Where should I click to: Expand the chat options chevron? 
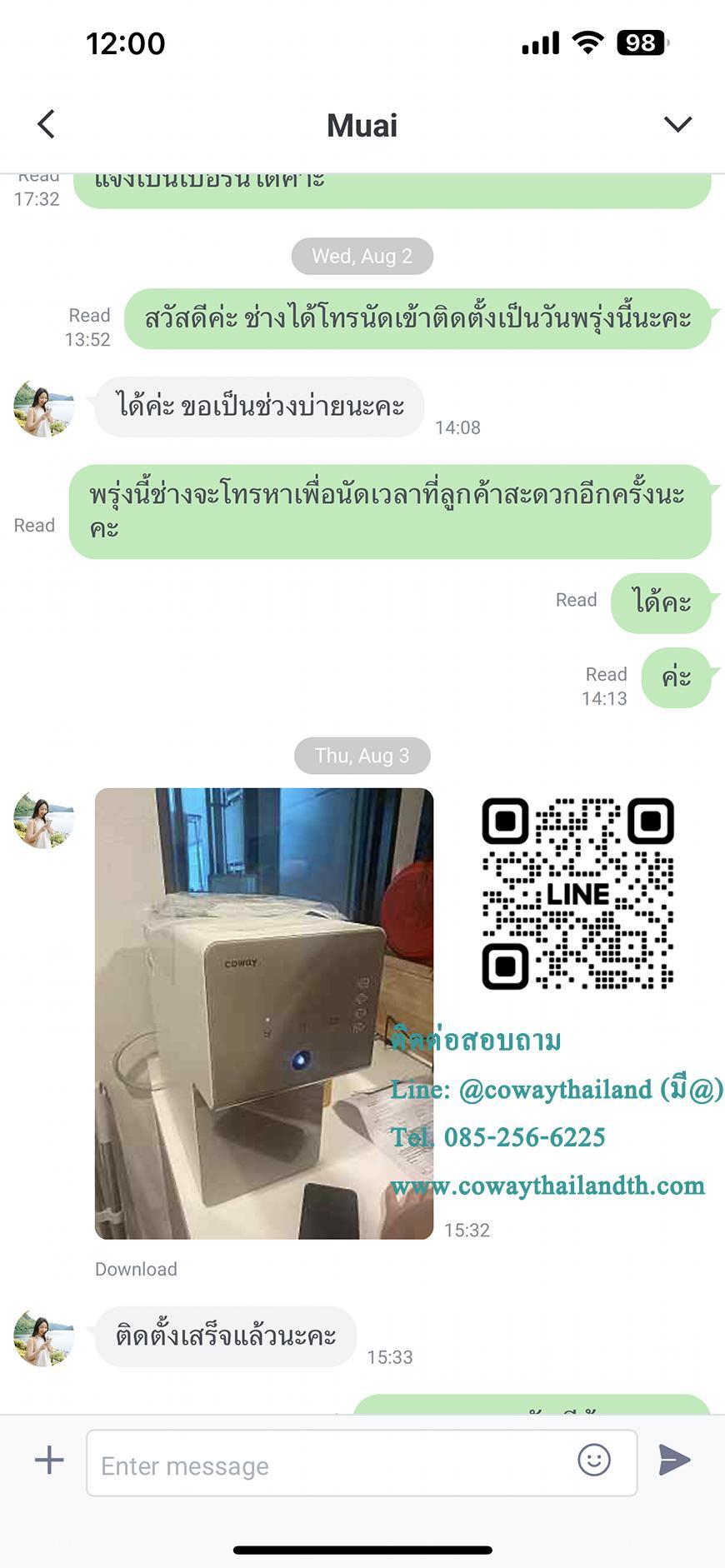click(677, 124)
